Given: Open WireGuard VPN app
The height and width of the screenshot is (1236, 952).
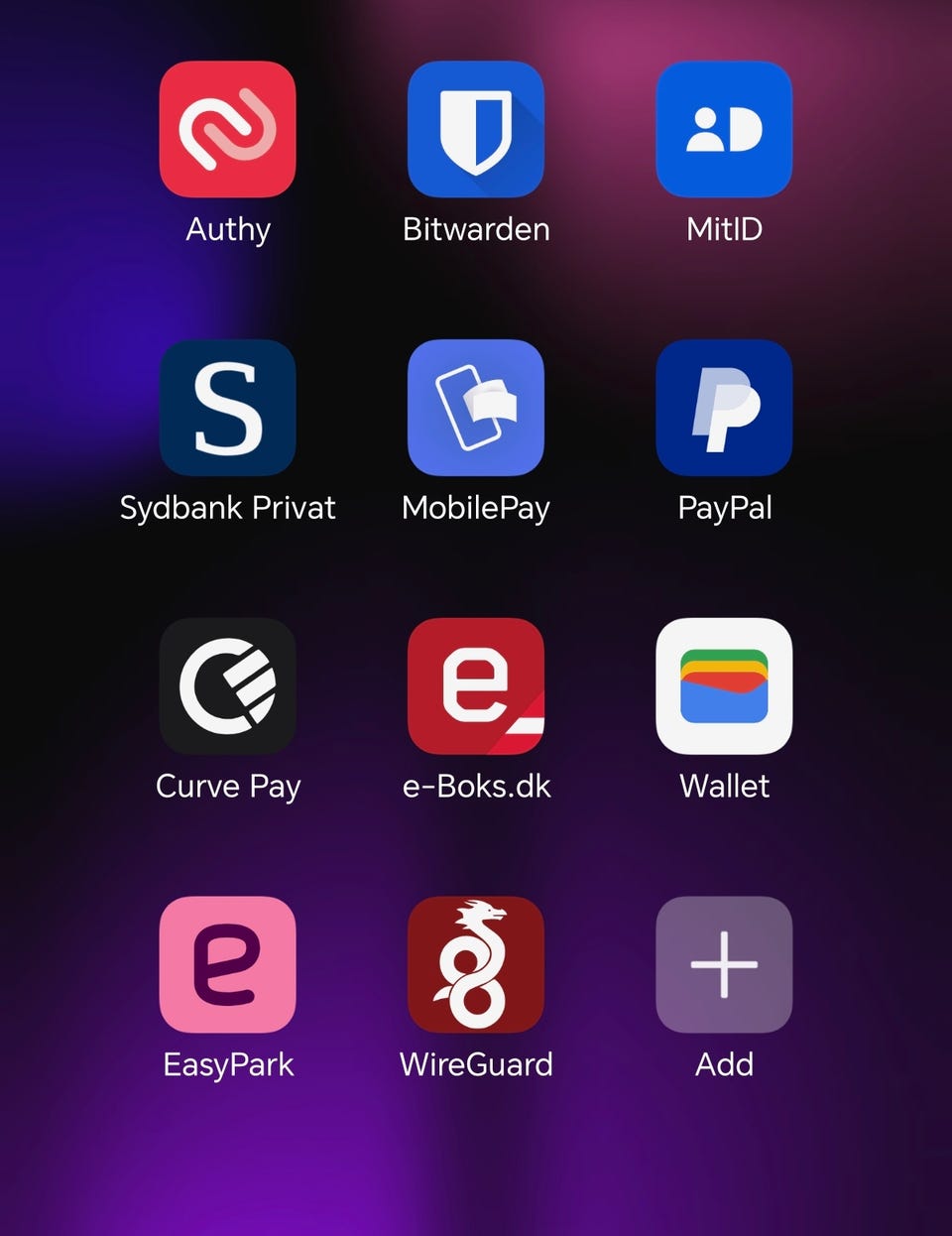Looking at the screenshot, I should (476, 965).
